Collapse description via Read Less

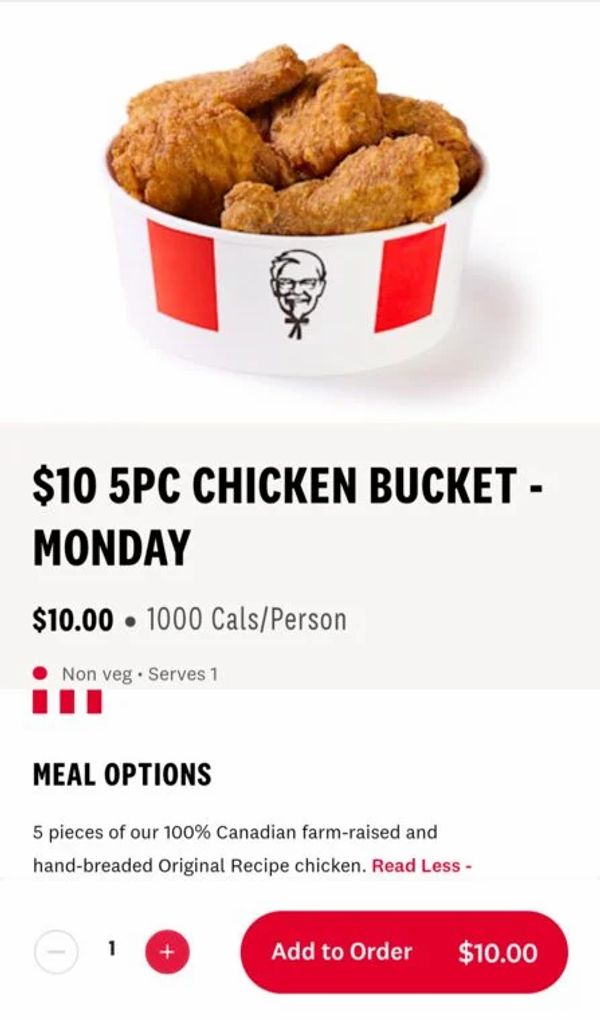pyautogui.click(x=421, y=866)
